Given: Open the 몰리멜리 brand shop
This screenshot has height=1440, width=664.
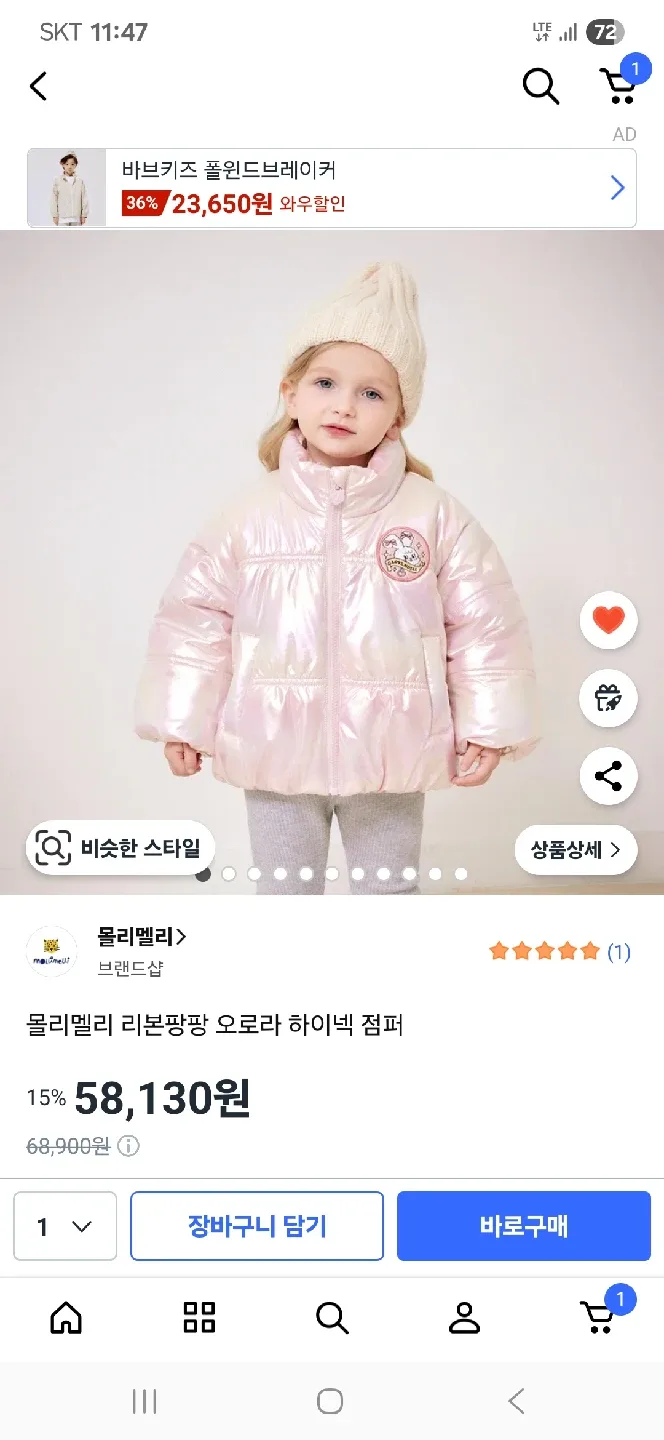Looking at the screenshot, I should click(141, 938).
